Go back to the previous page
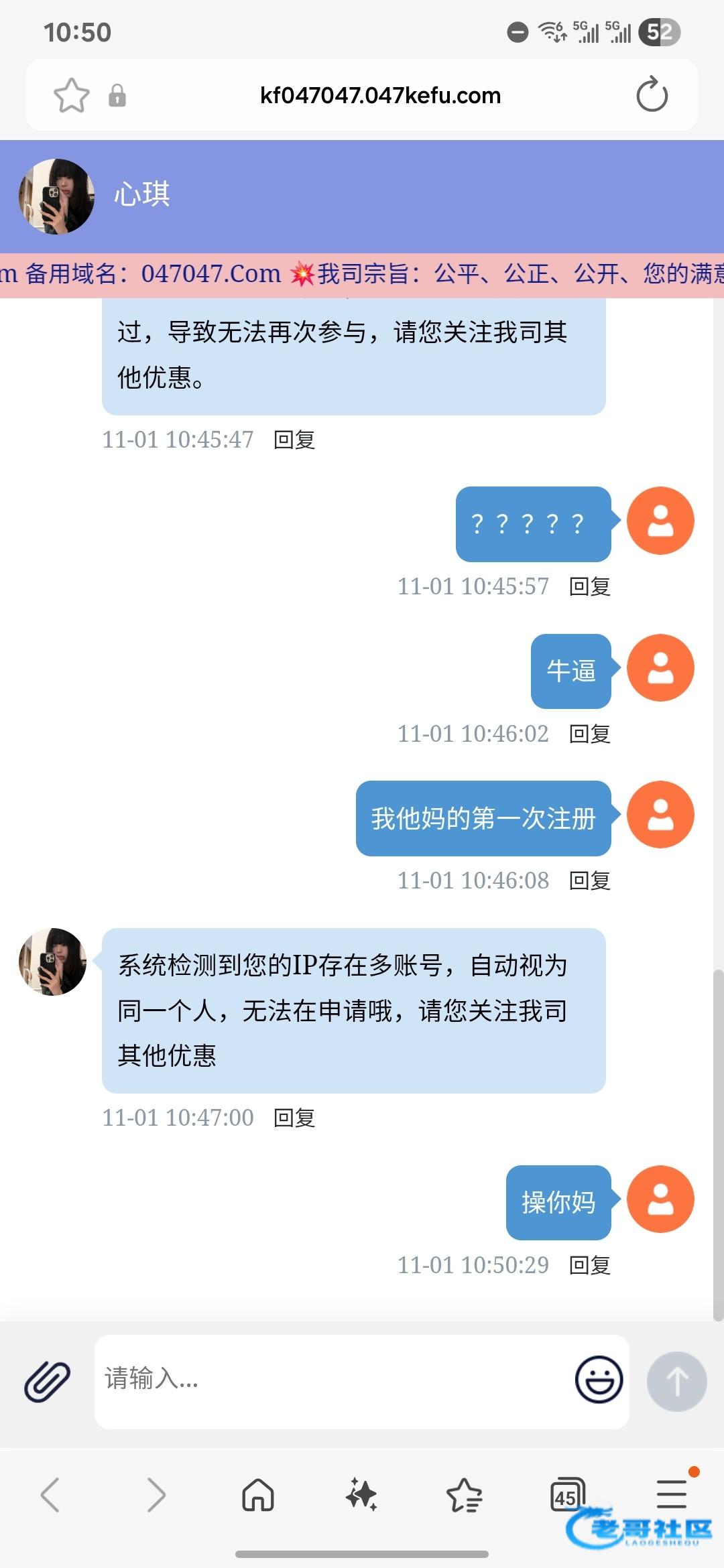 pyautogui.click(x=51, y=1495)
